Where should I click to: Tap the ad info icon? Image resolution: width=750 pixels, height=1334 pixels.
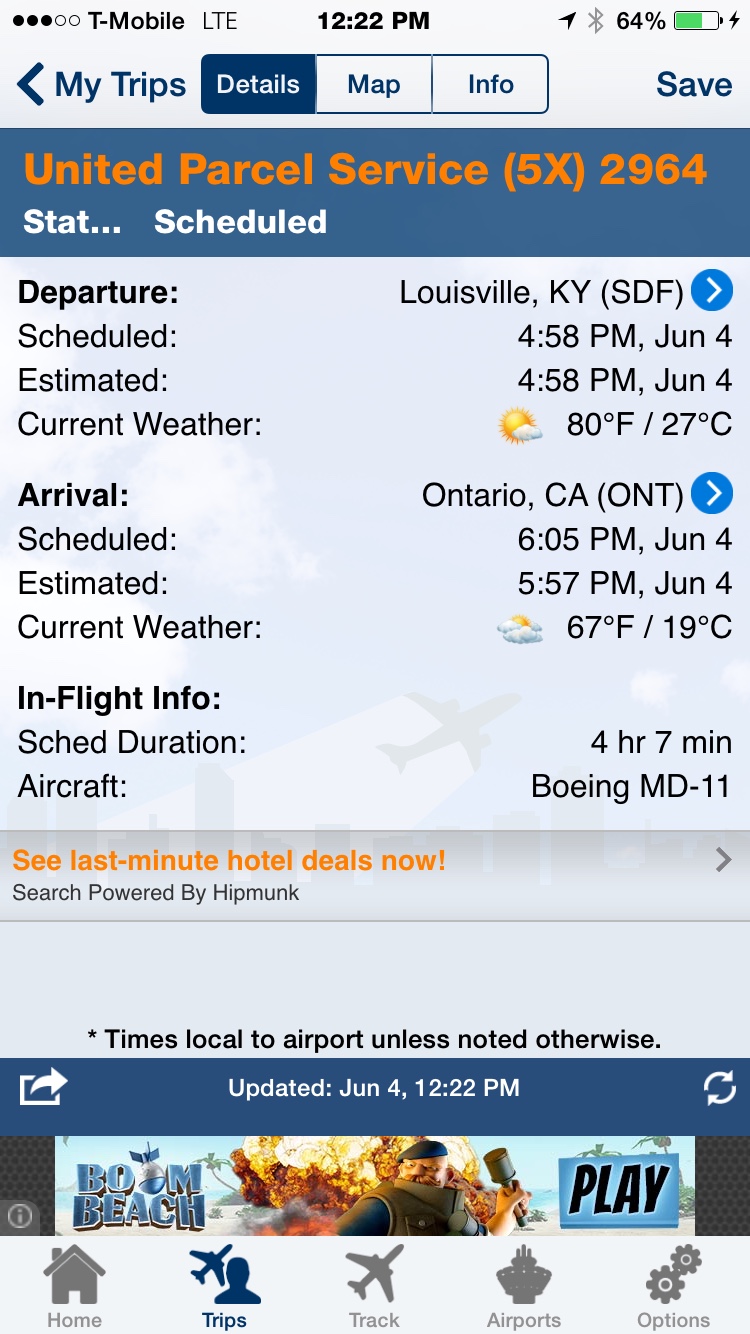coord(19,1216)
